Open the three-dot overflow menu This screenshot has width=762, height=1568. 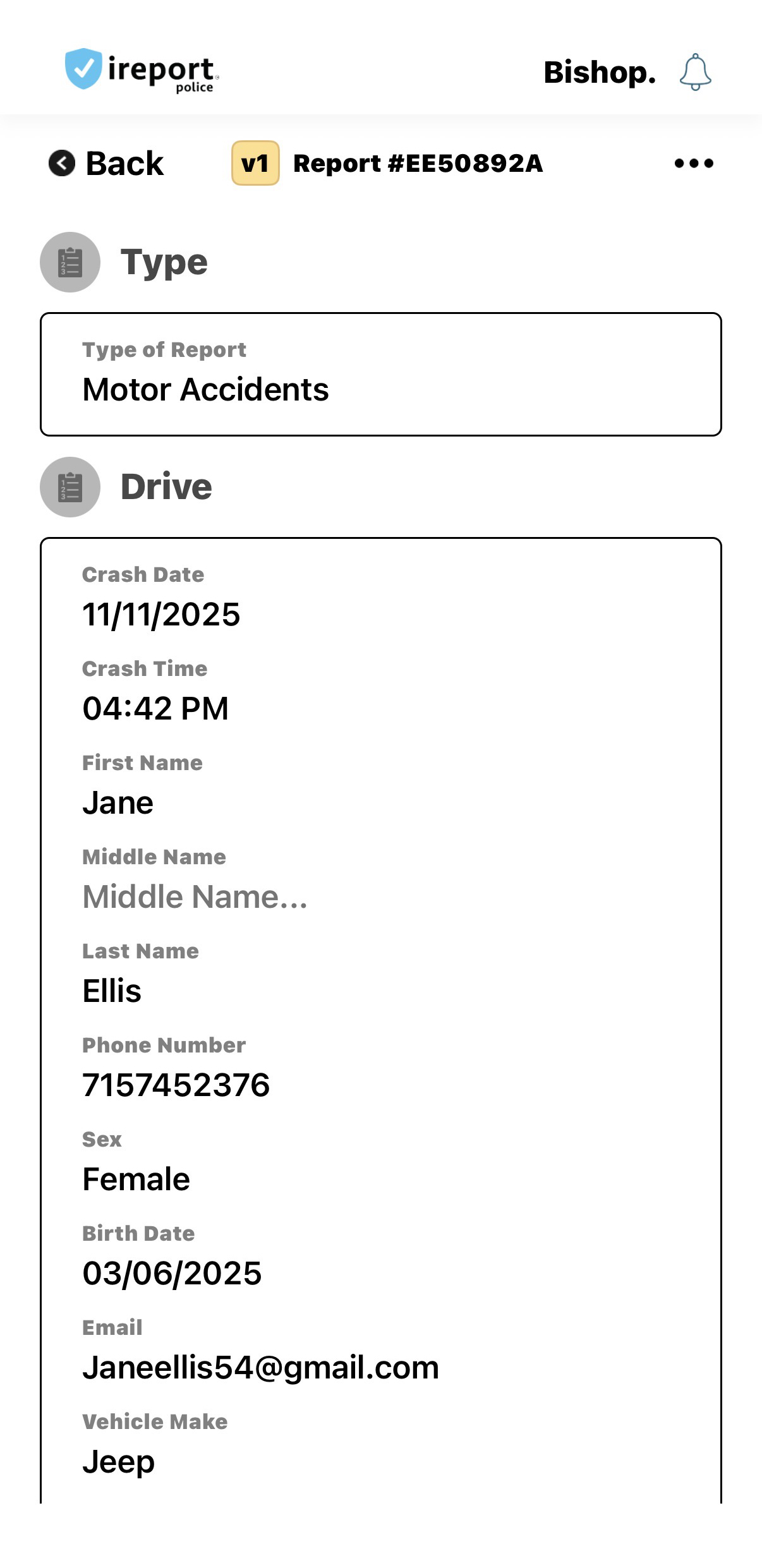click(x=693, y=164)
